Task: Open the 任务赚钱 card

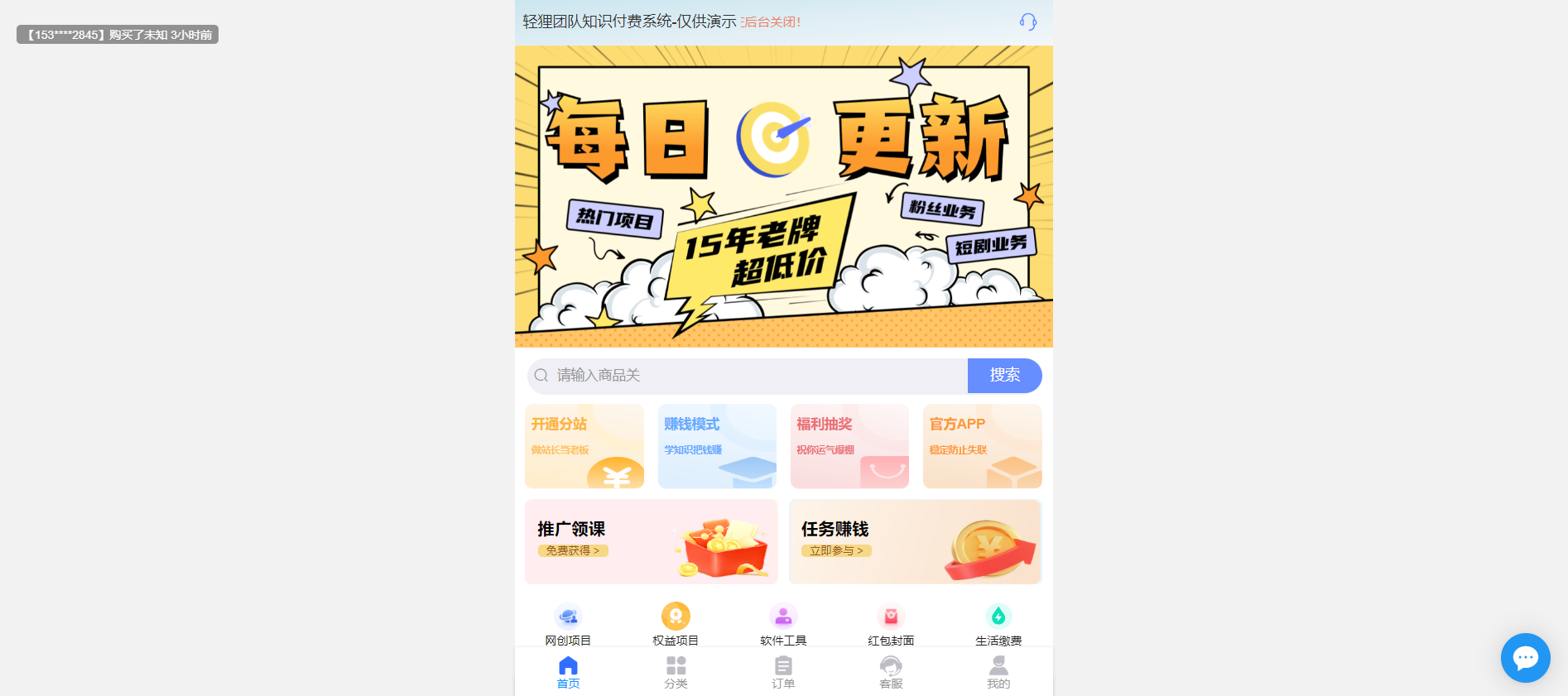Action: pos(915,541)
